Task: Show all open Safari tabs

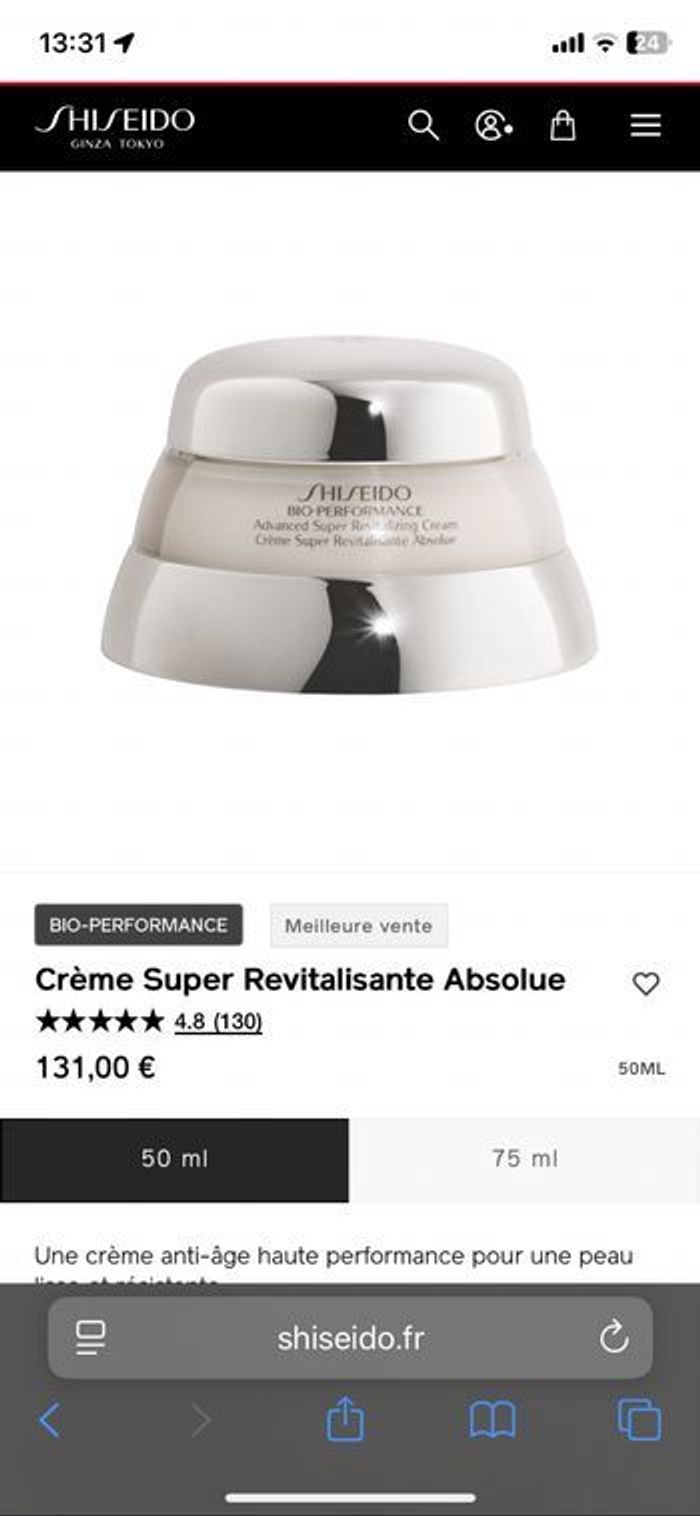Action: (639, 1420)
